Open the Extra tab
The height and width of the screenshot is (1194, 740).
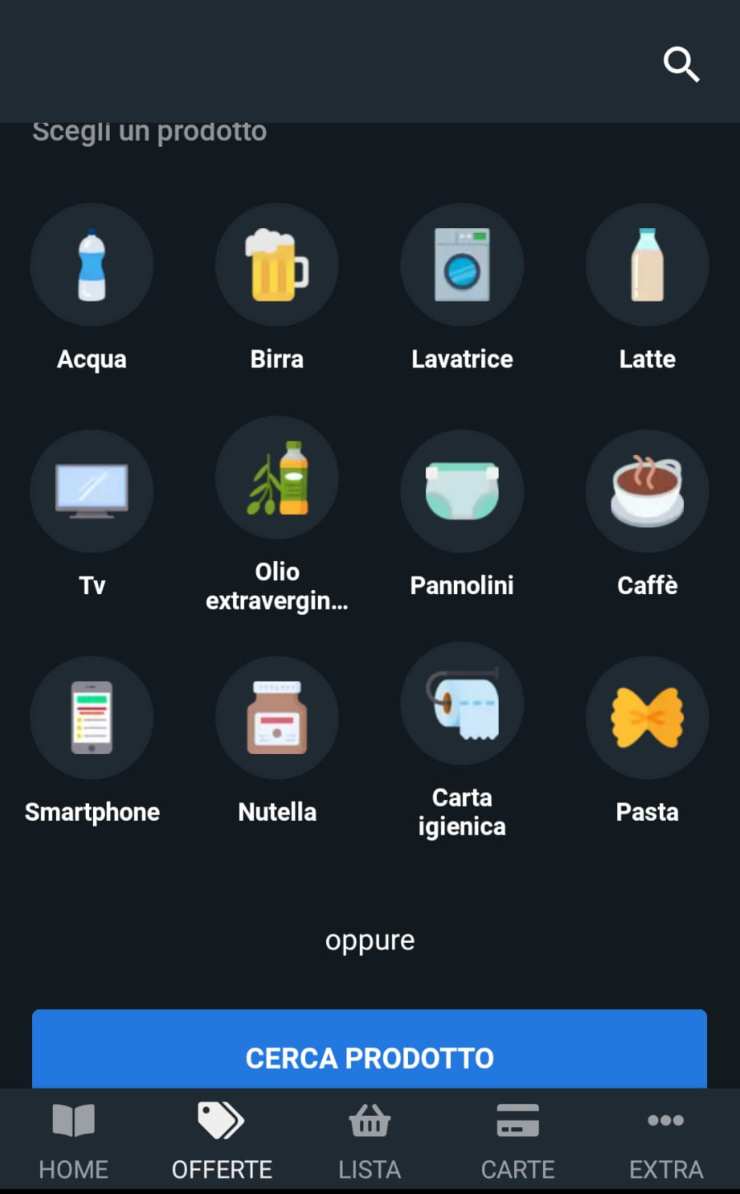click(665, 1142)
